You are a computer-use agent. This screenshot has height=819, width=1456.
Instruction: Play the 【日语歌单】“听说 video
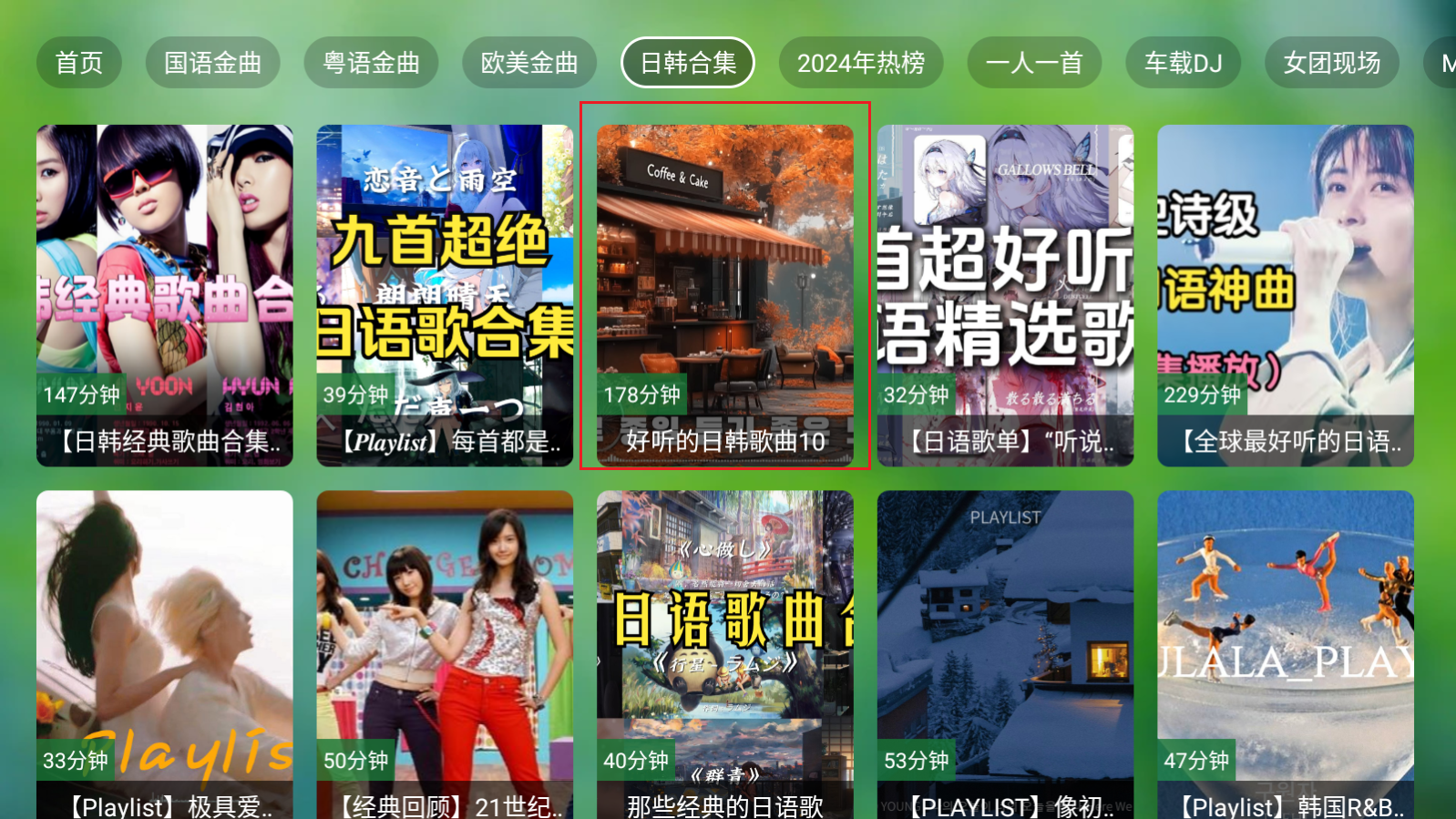pyautogui.click(x=1005, y=295)
